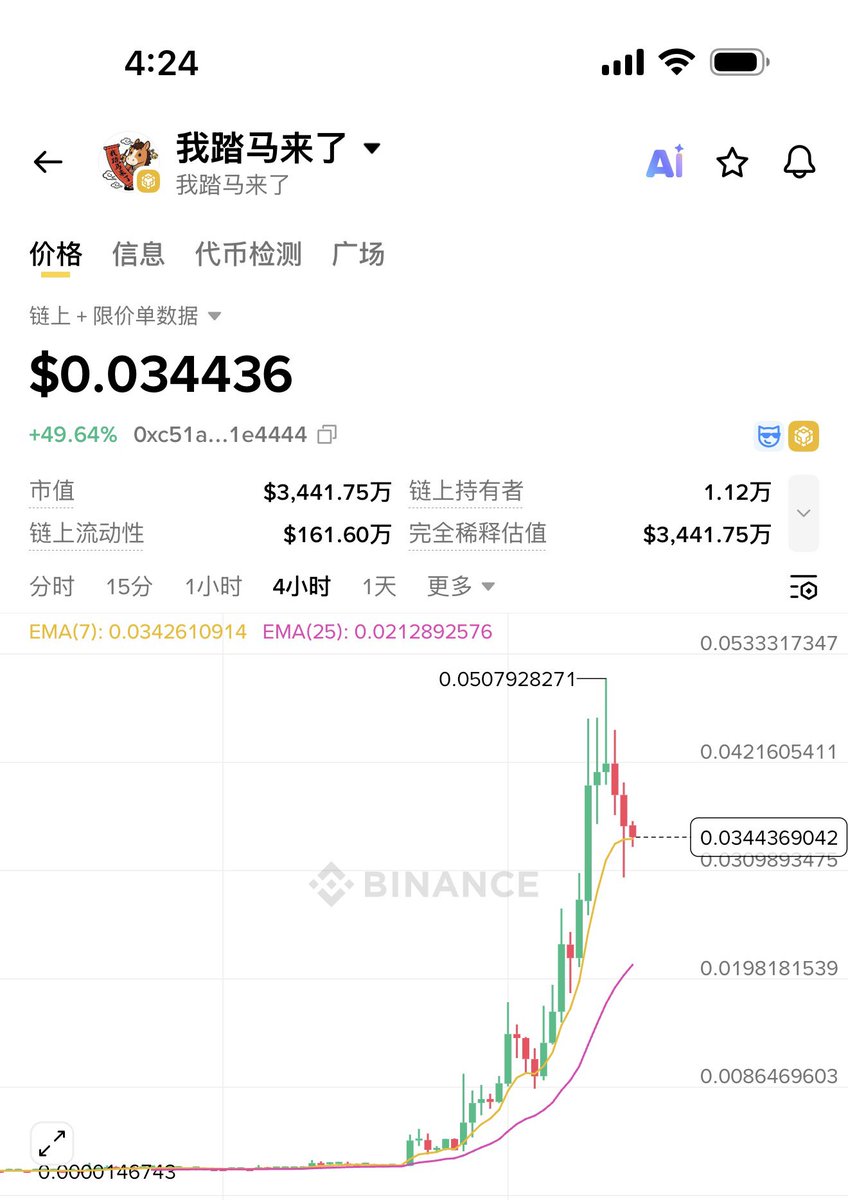Expand the market stats with the chevron

(803, 513)
